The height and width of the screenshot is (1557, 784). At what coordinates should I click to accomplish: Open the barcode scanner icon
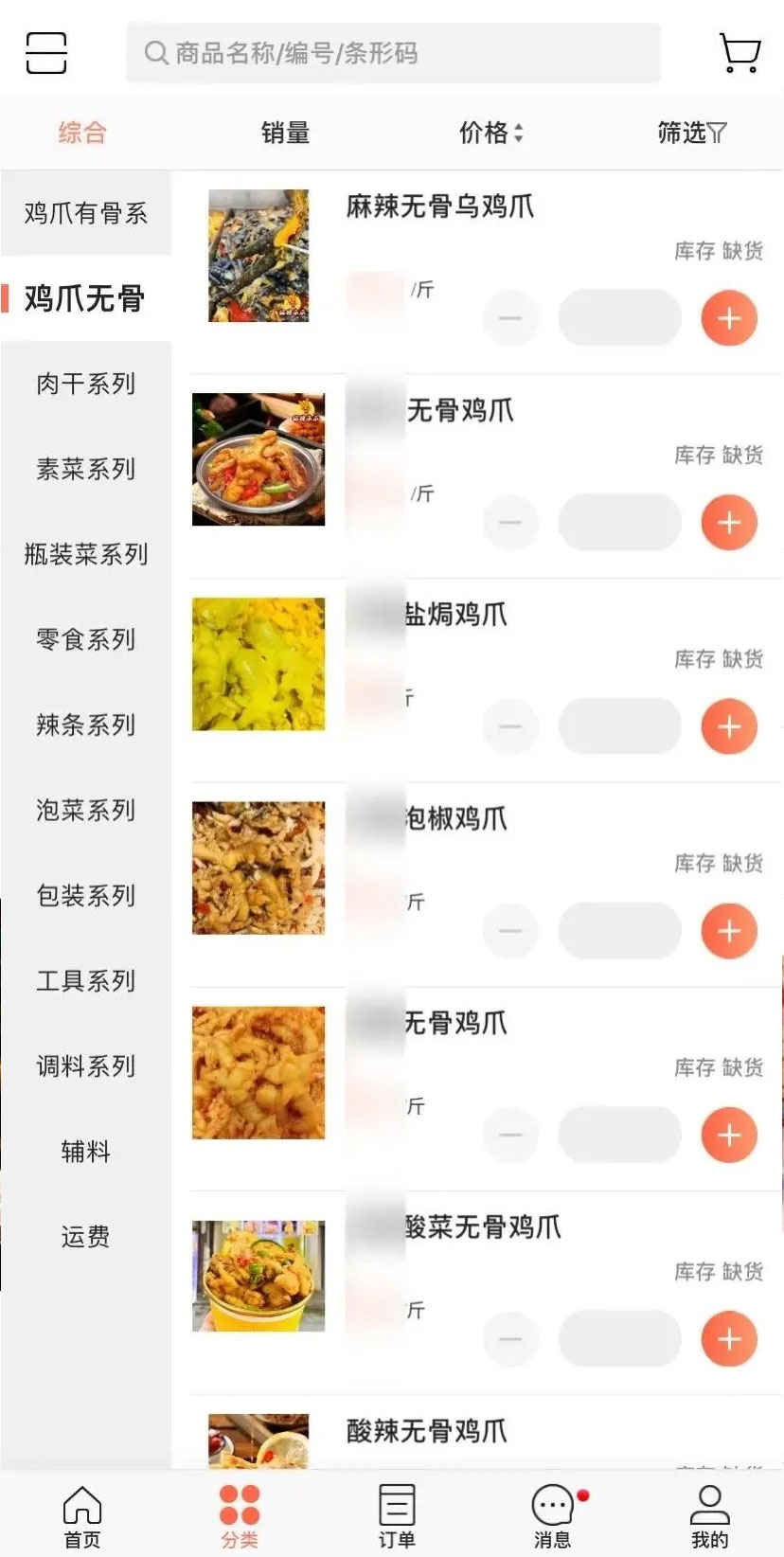click(x=45, y=53)
